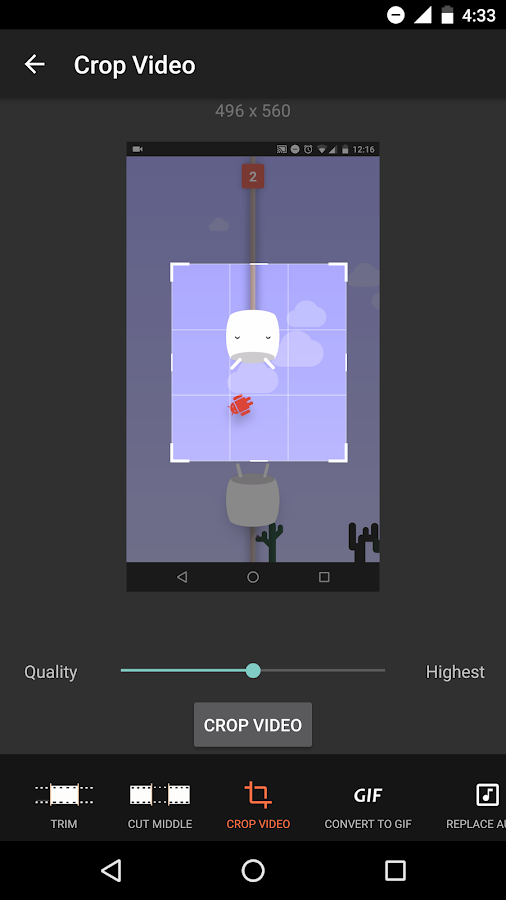Open the Cut Middle tool

[160, 805]
